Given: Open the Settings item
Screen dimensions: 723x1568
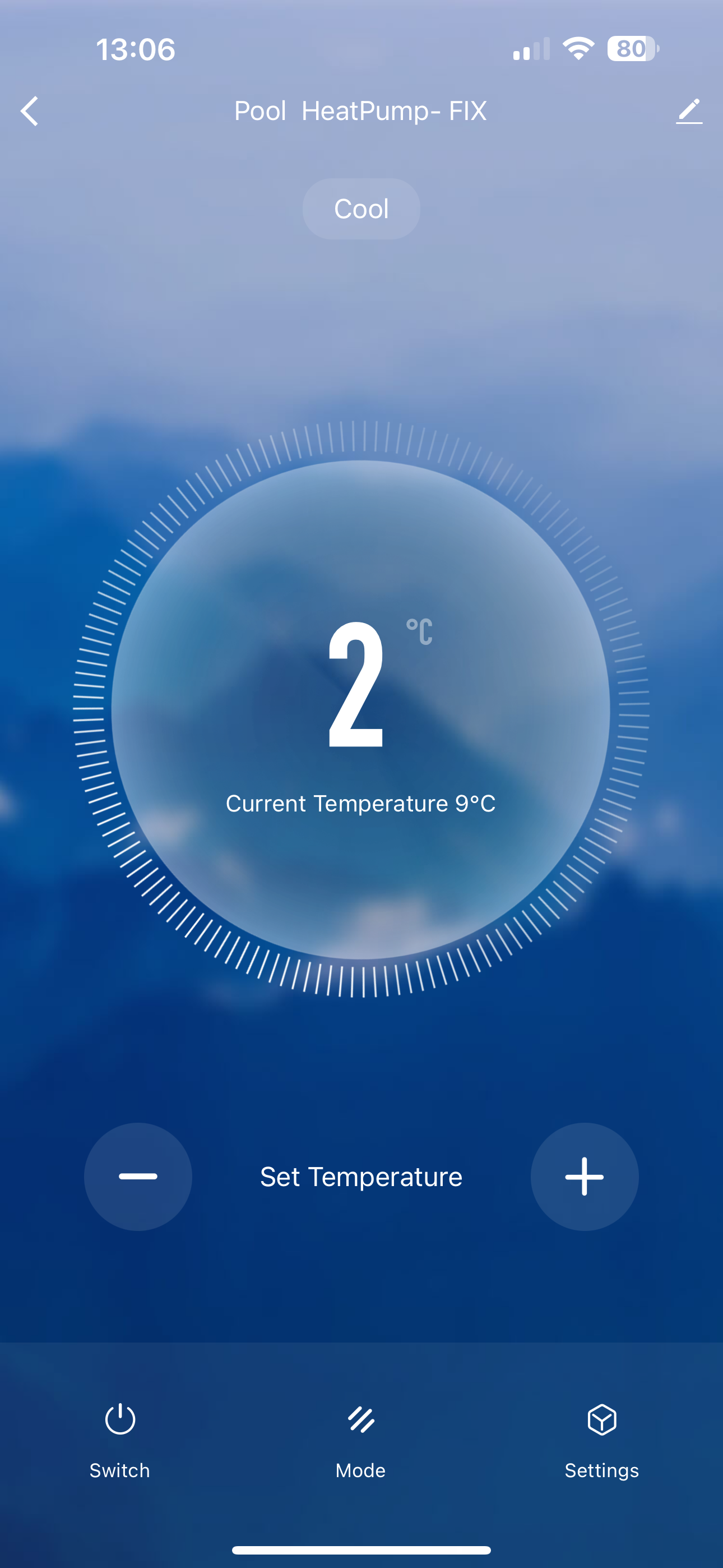Looking at the screenshot, I should pos(602,1441).
